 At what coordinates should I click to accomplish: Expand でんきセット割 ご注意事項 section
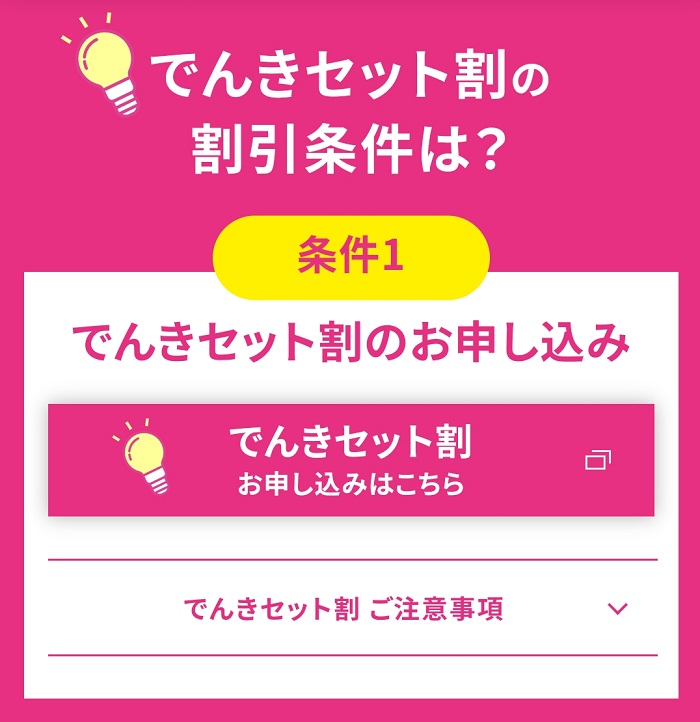tap(352, 608)
